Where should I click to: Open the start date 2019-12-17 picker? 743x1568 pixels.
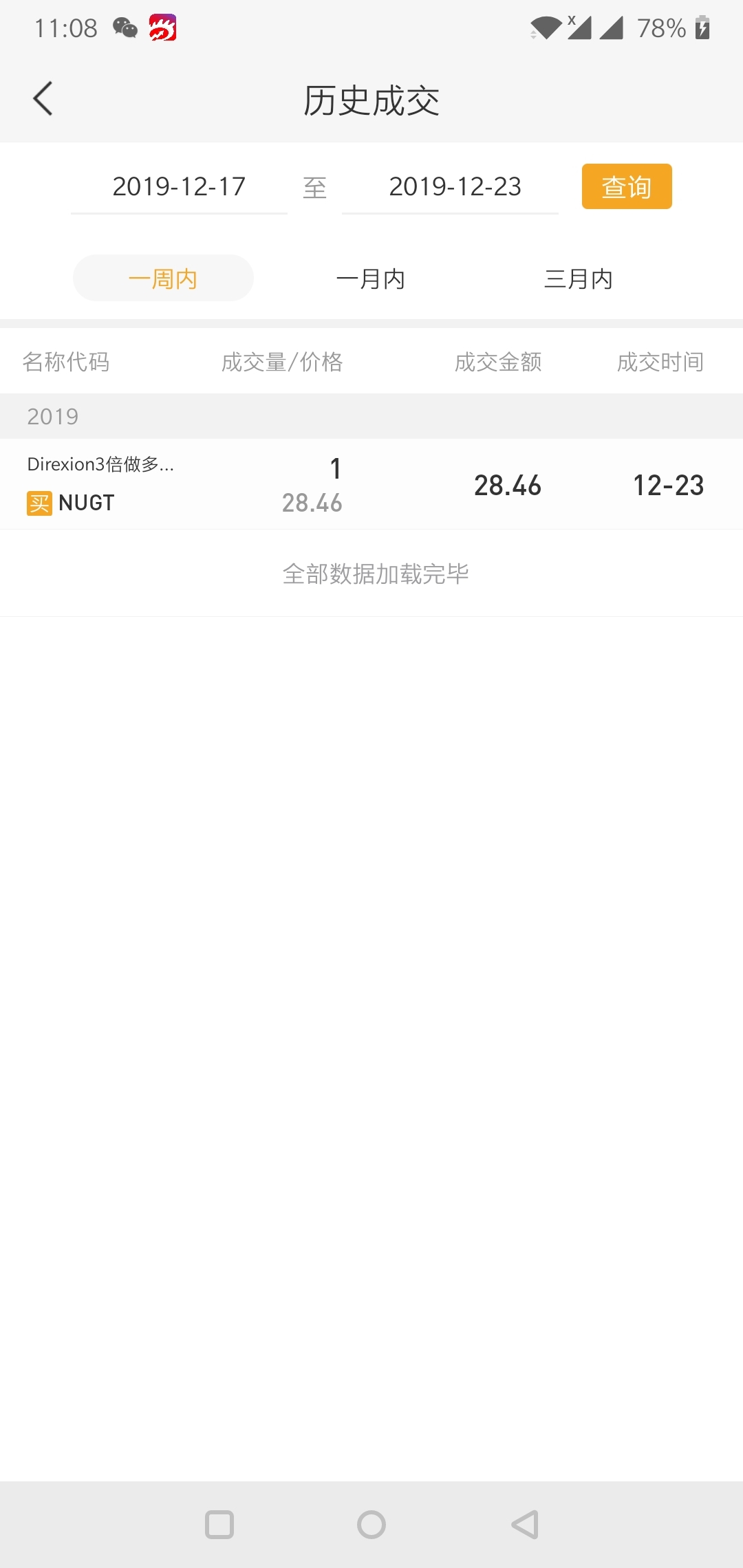pos(179,187)
